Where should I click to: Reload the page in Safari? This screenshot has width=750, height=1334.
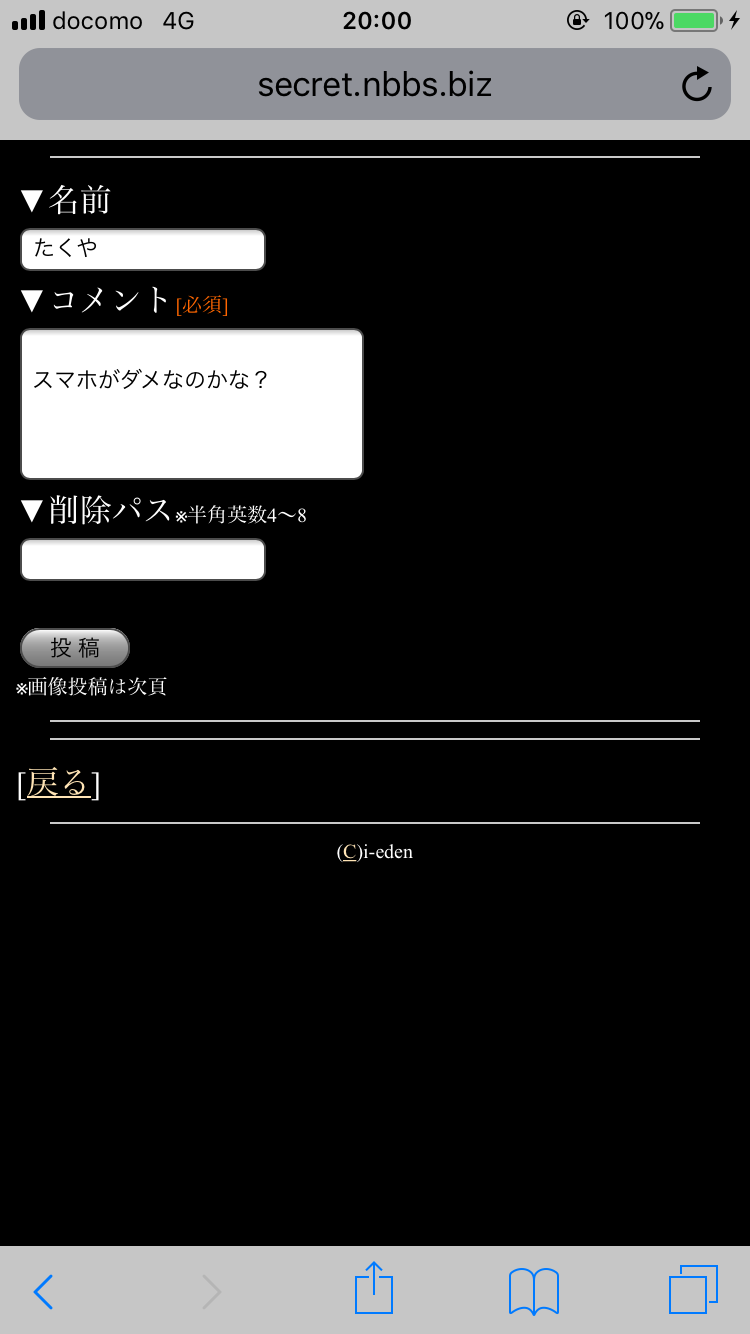pyautogui.click(x=696, y=85)
